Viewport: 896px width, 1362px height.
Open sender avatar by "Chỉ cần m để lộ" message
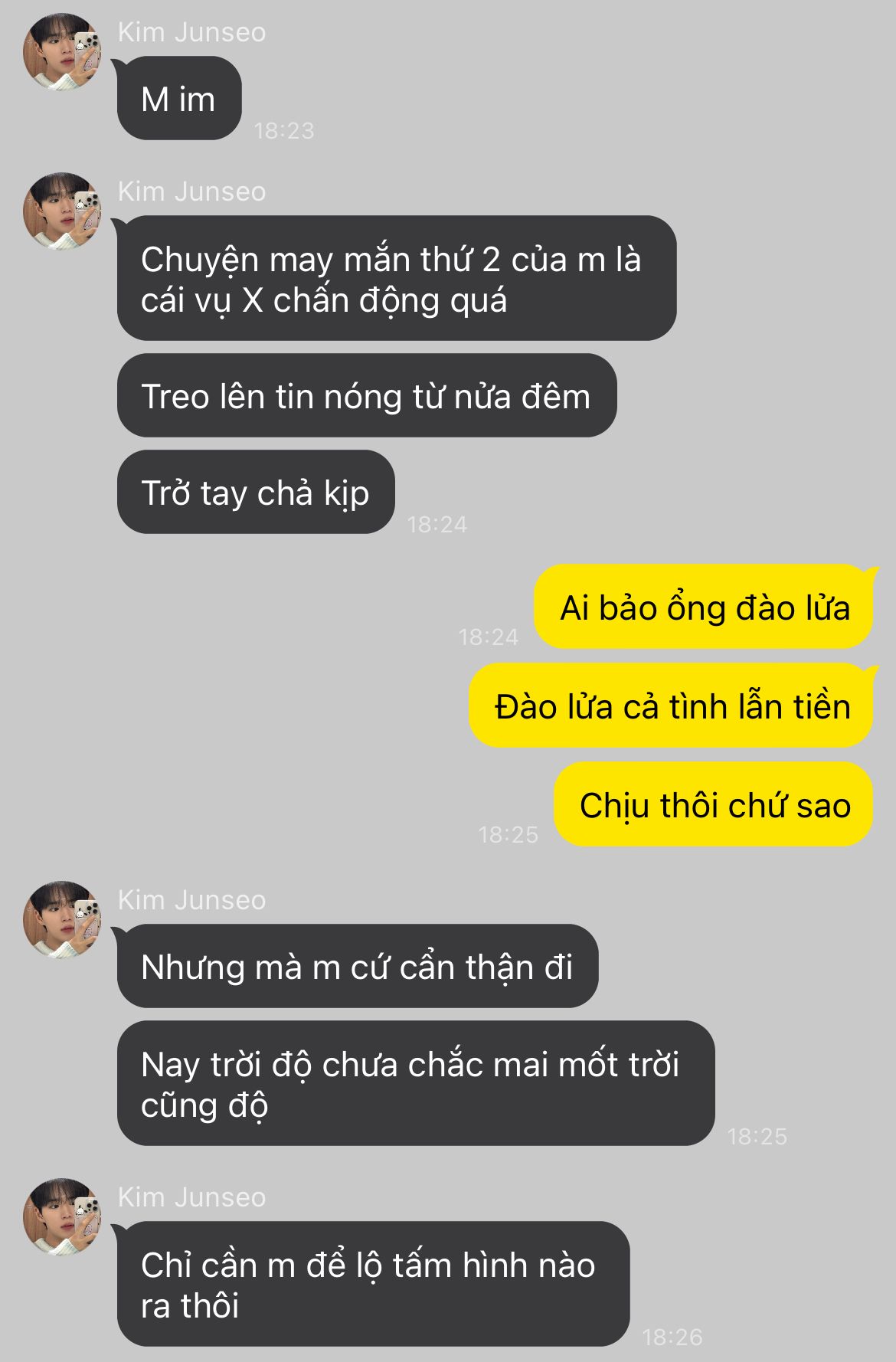tap(62, 1216)
